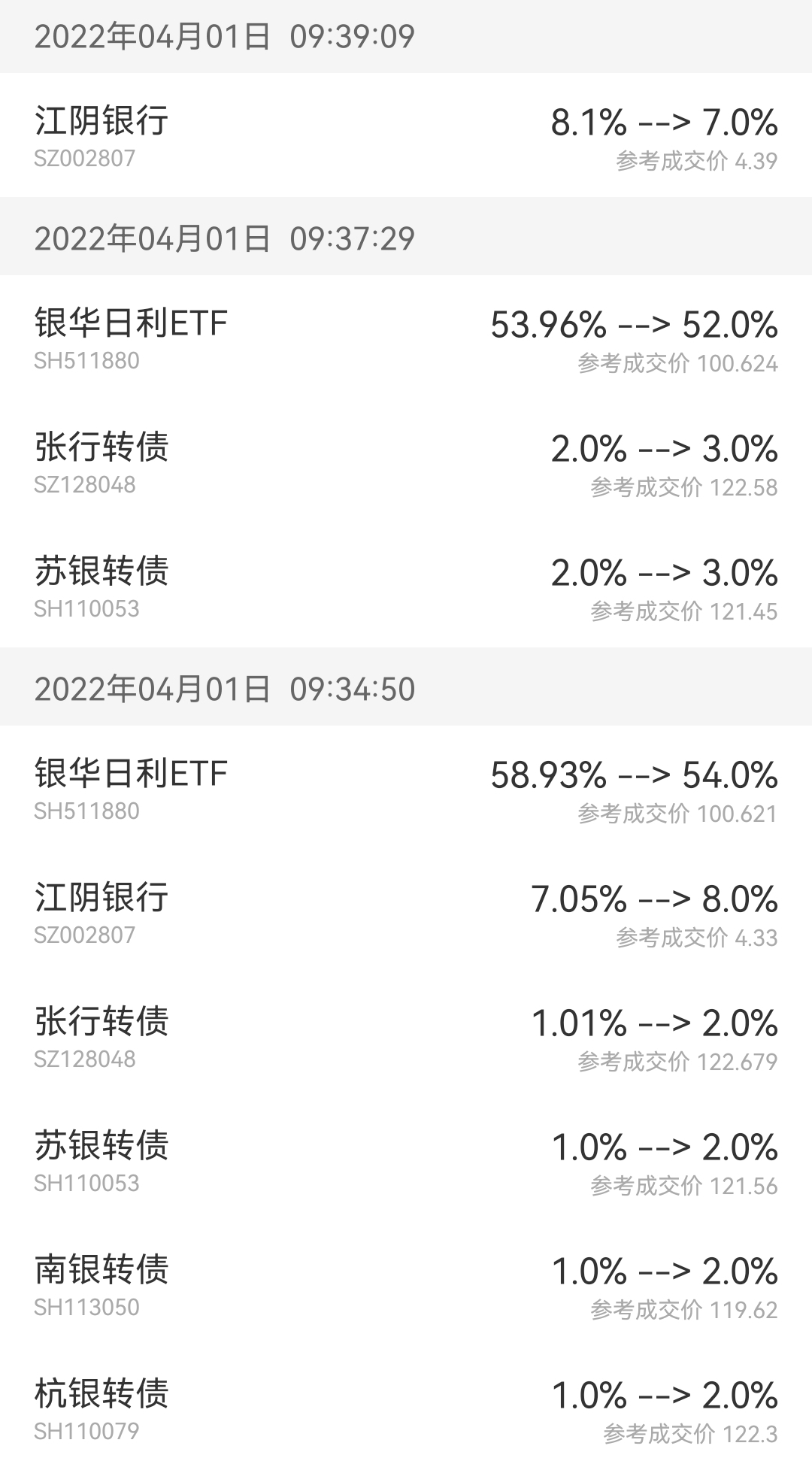Open 银华日利ETF row adjusted 58.93% to 54.0%
Image resolution: width=812 pixels, height=1464 pixels.
point(406,789)
